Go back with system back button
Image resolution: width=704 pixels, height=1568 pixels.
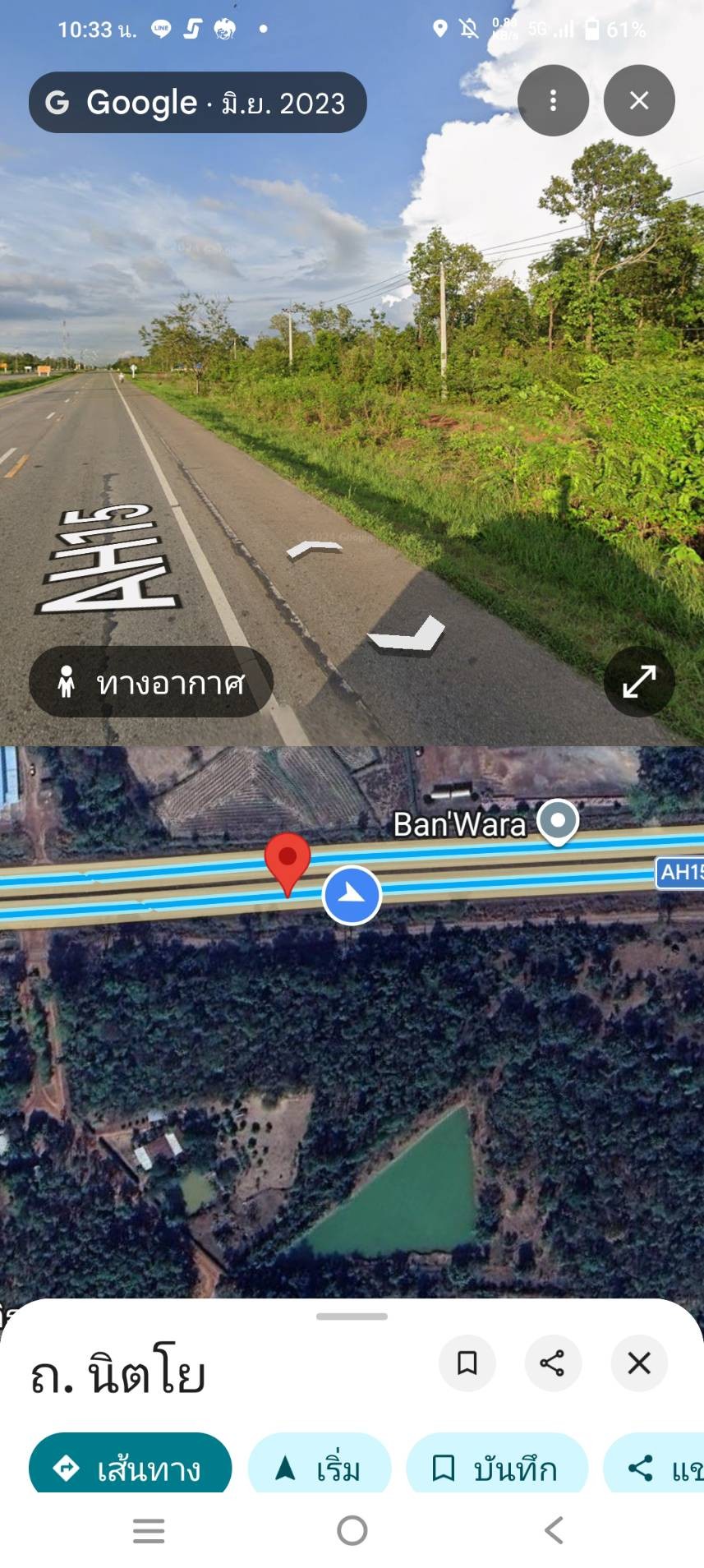554,1530
